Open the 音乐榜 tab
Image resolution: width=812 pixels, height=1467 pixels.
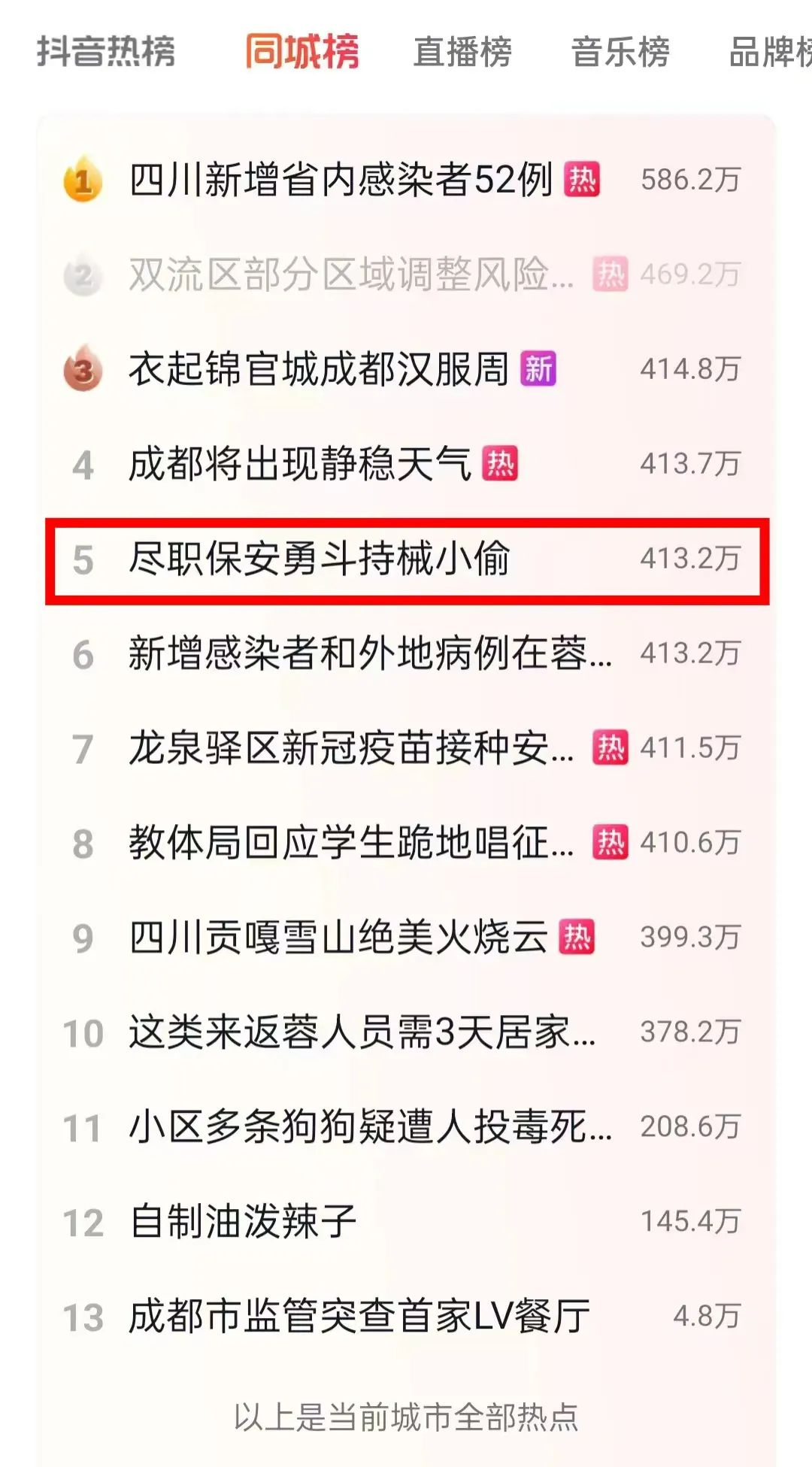[x=620, y=52]
